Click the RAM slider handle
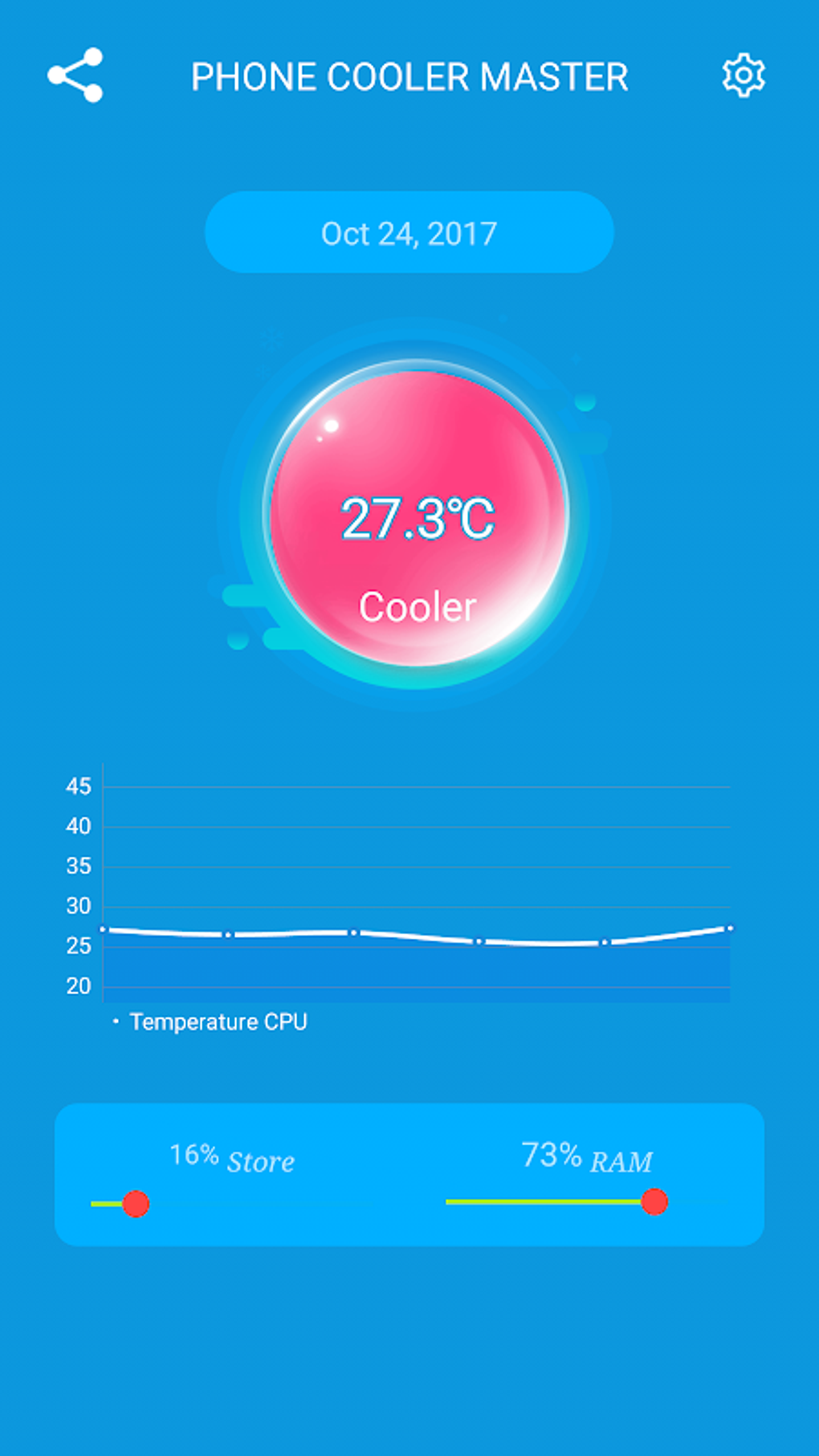This screenshot has height=1456, width=819. [x=654, y=1203]
